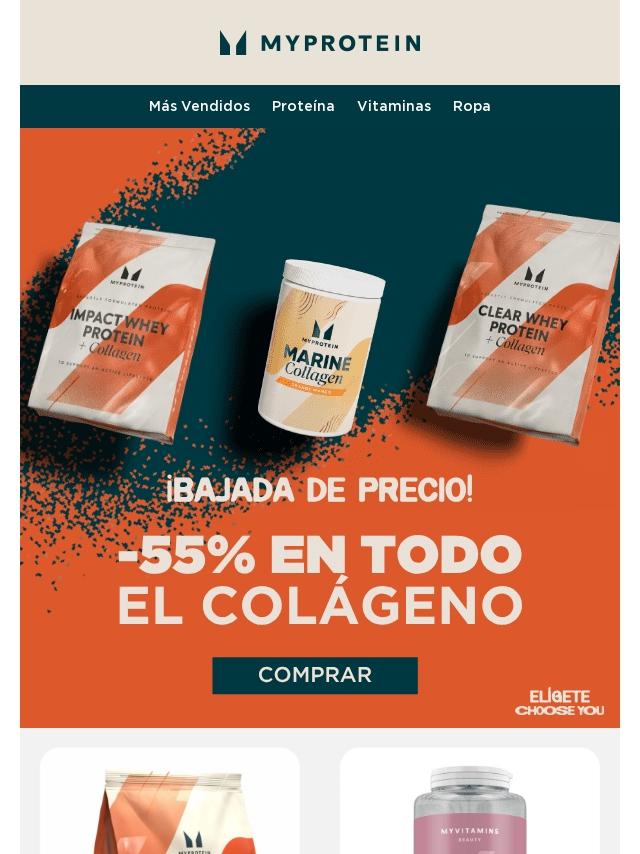Open the Vitaminas category
The width and height of the screenshot is (640, 854).
(x=394, y=106)
